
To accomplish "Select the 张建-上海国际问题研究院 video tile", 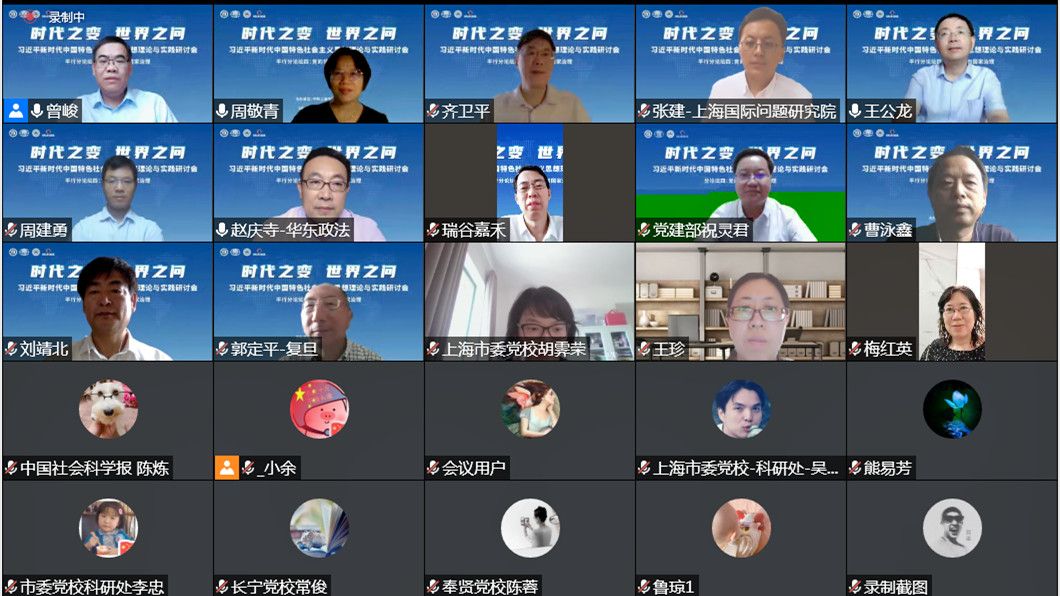I will click(740, 62).
